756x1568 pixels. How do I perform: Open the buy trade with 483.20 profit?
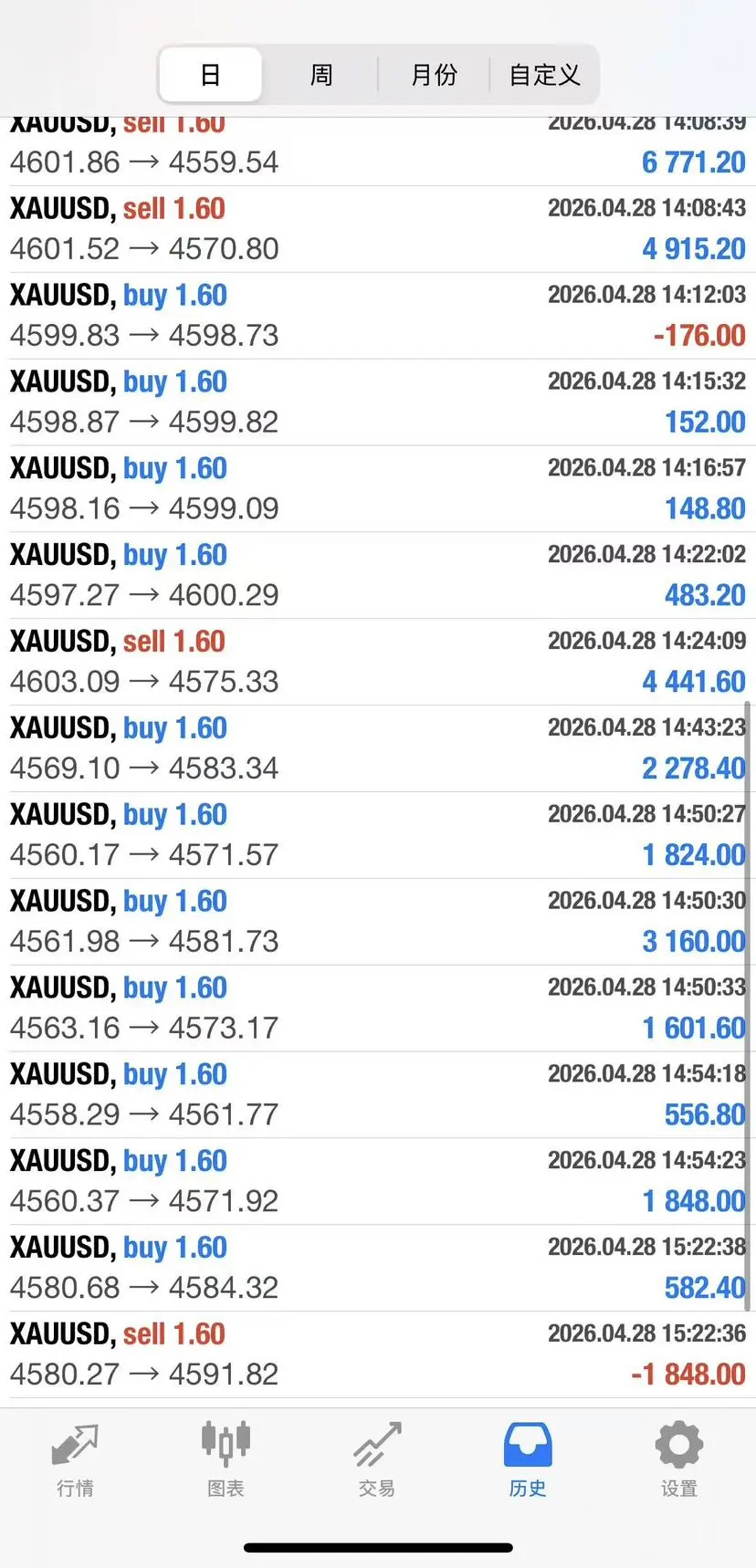(378, 575)
